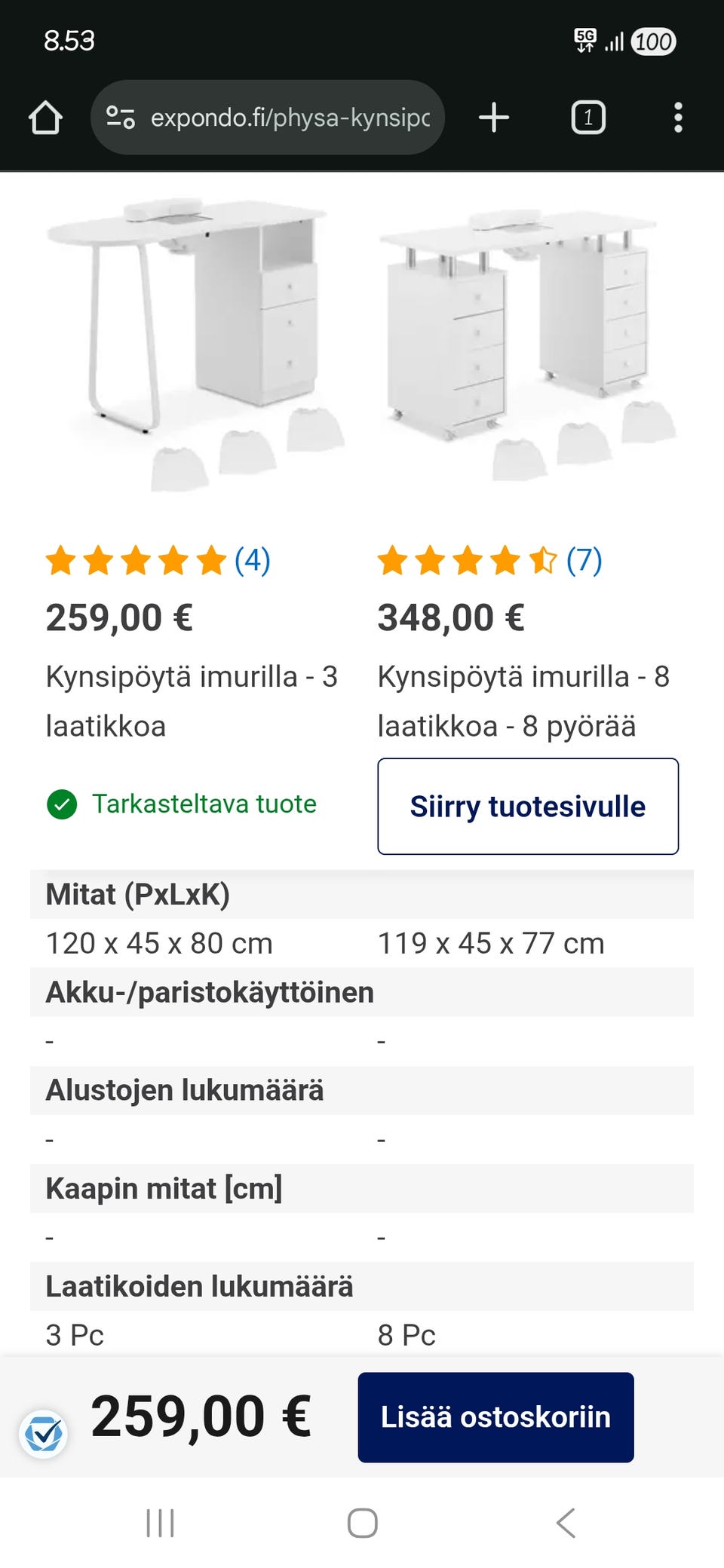Open the tab switcher showing one tab
The width and height of the screenshot is (724, 1568).
[587, 117]
